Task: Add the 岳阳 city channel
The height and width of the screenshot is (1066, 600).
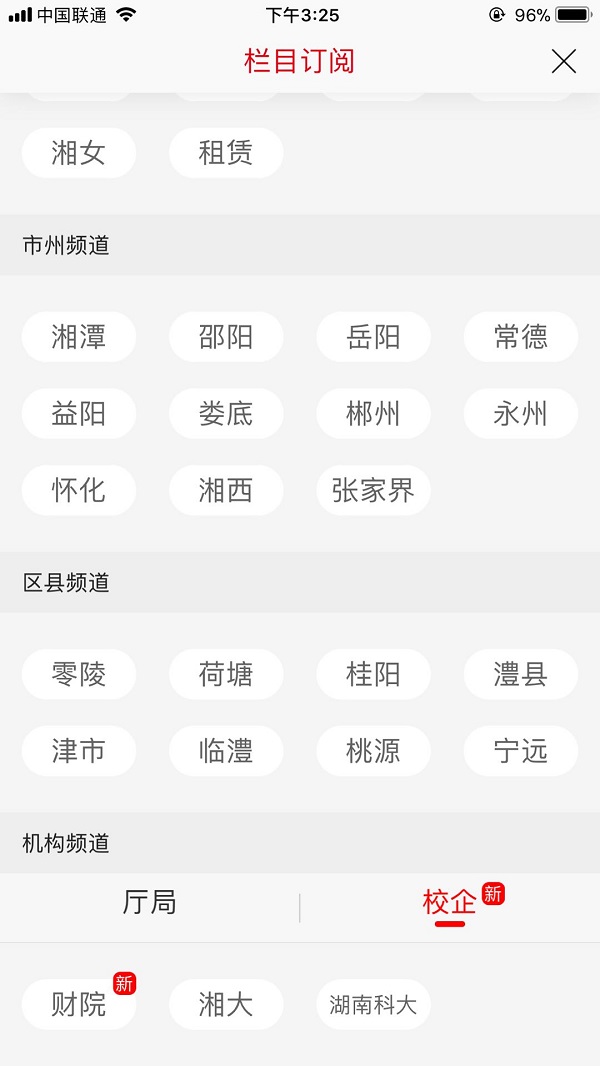Action: click(373, 337)
